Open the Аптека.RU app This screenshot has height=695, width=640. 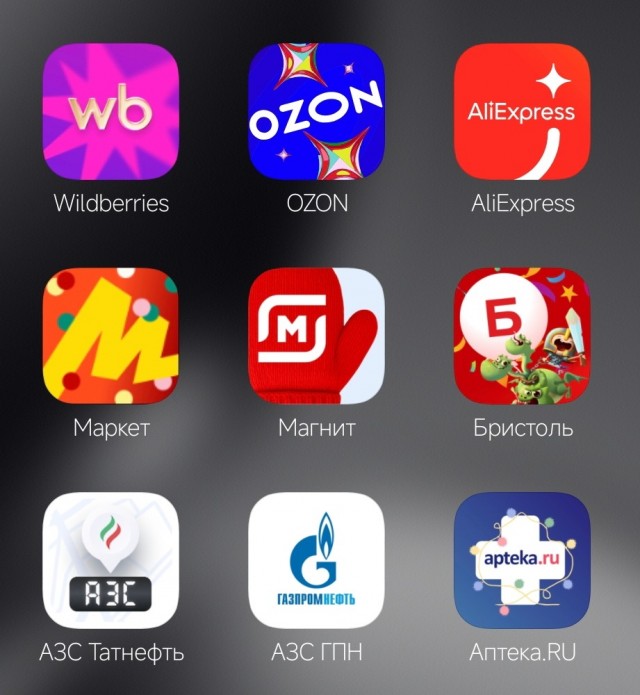click(x=522, y=560)
